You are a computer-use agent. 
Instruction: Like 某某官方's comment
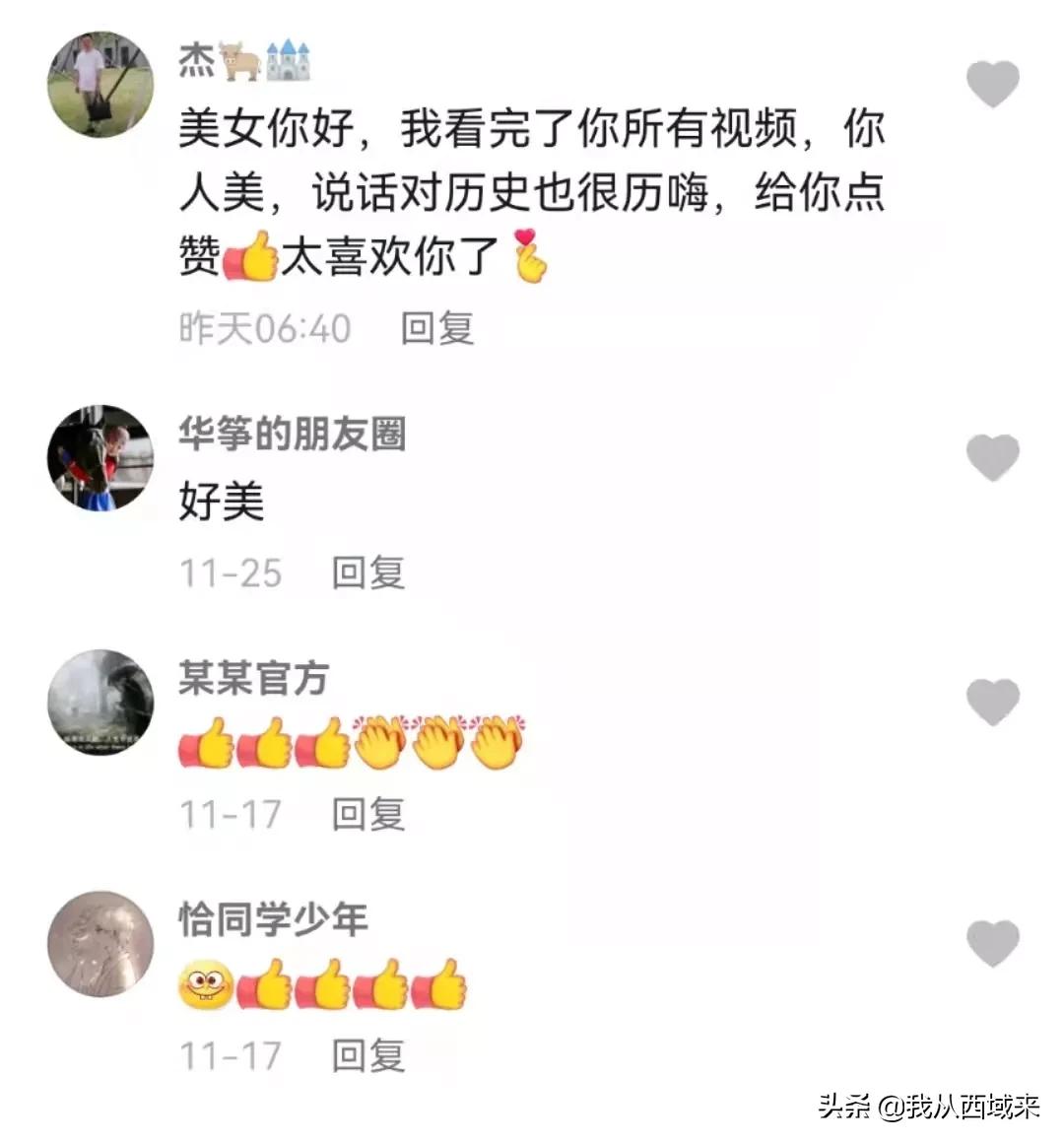click(x=992, y=702)
